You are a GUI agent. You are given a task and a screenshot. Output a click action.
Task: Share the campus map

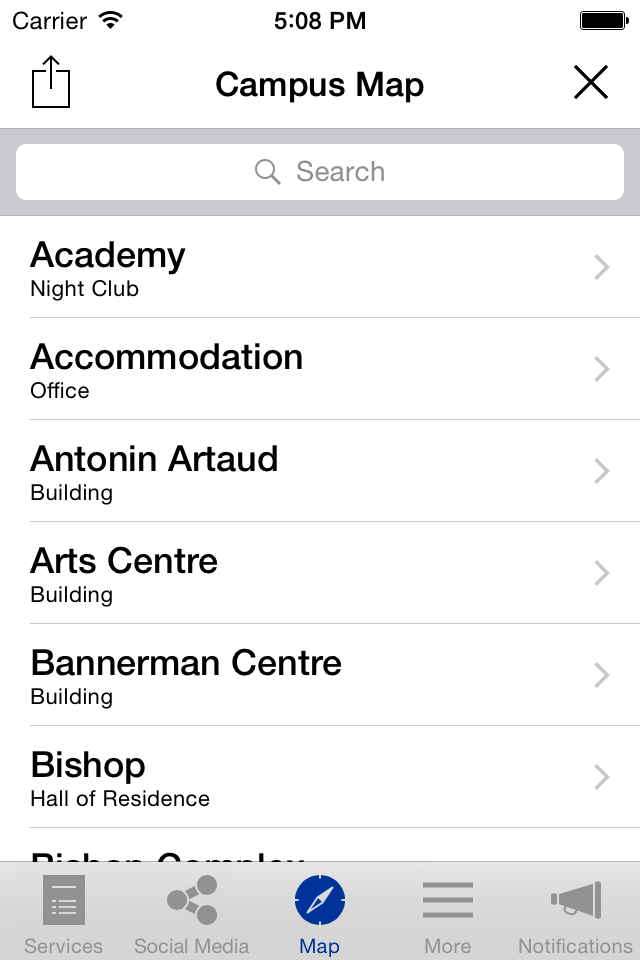click(x=51, y=82)
